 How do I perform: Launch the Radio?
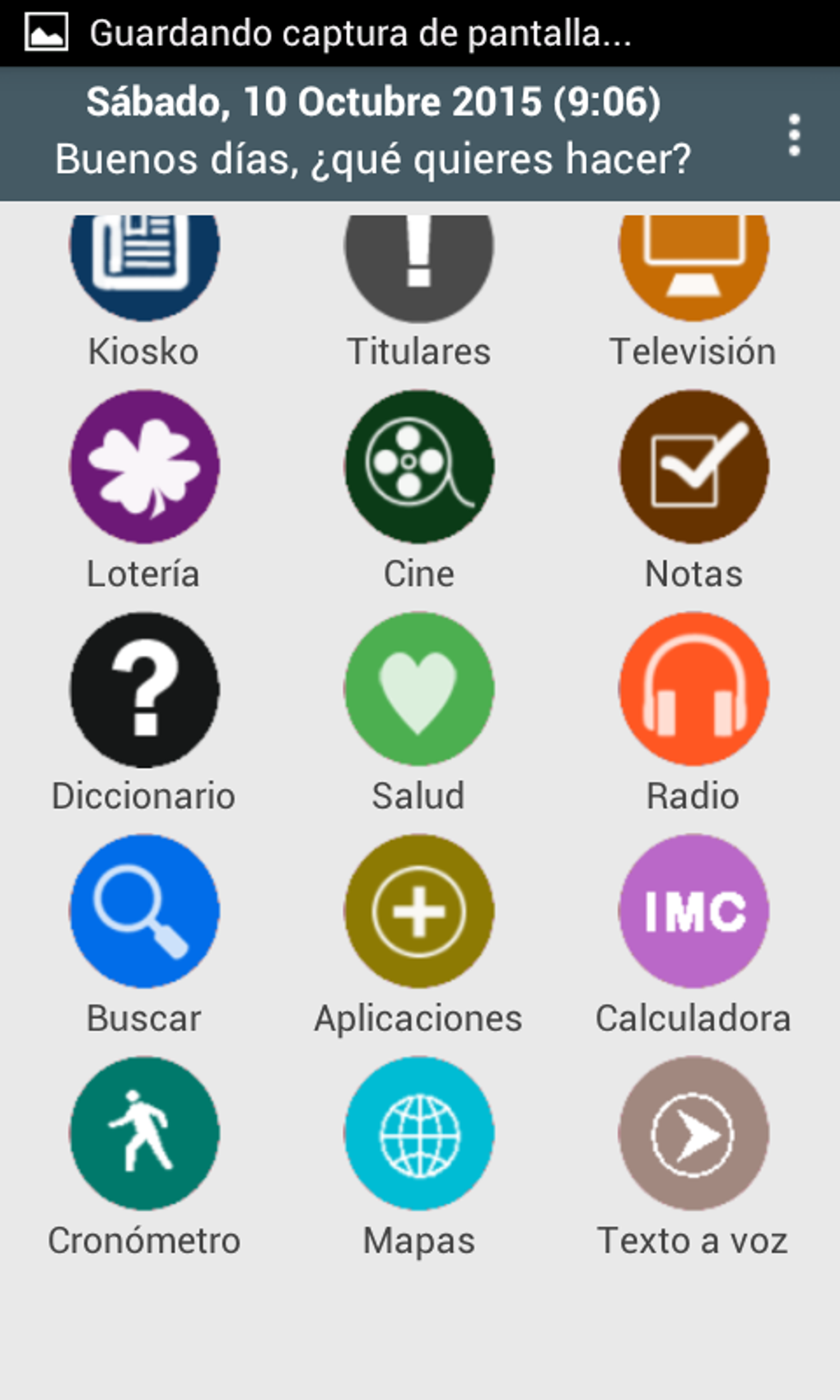pyautogui.click(x=693, y=689)
